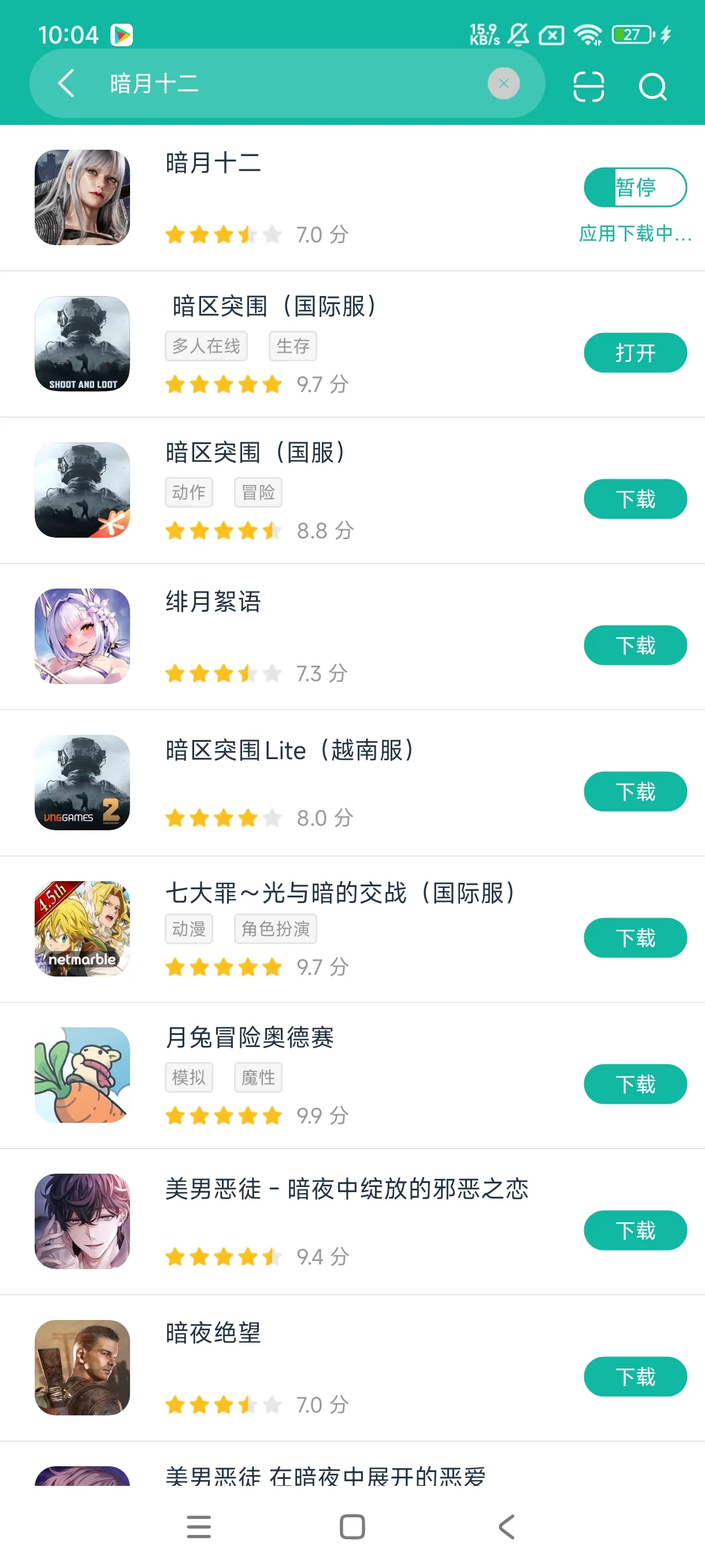Tap 应用下载中 status text under 暂停
This screenshot has height=1568, width=705.
click(x=634, y=235)
